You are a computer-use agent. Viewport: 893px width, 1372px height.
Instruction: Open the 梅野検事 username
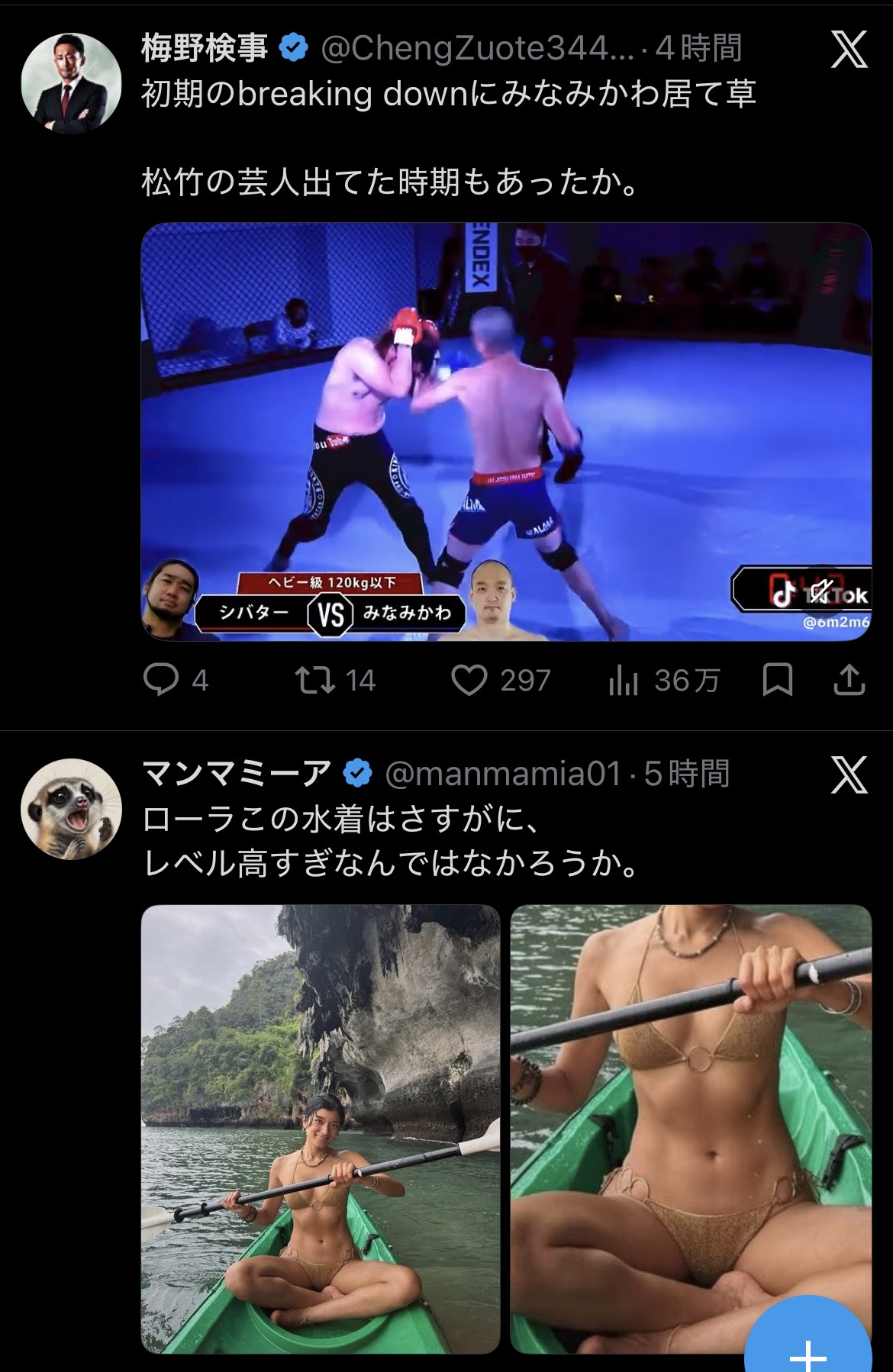pyautogui.click(x=205, y=49)
